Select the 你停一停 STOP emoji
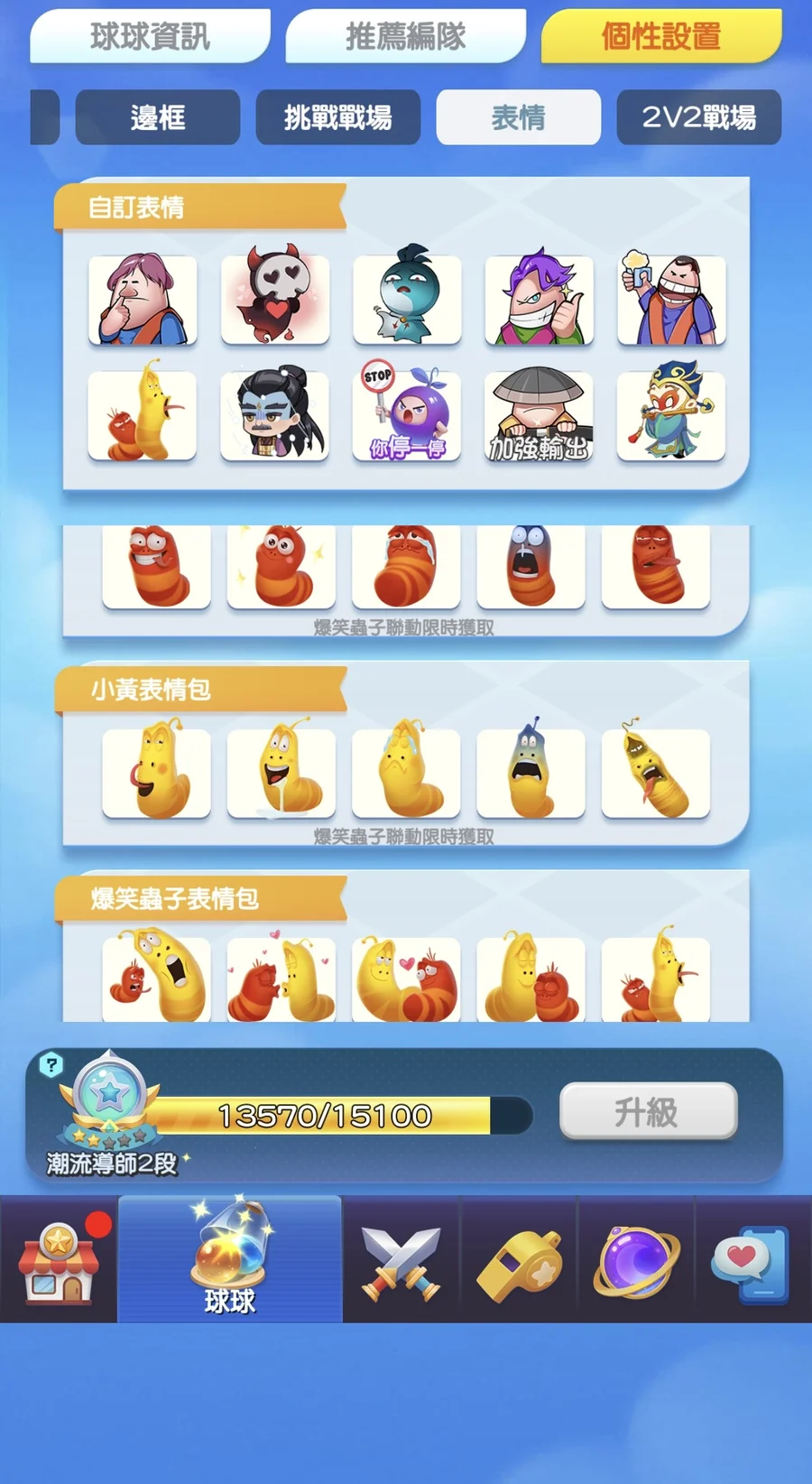Image resolution: width=812 pixels, height=1484 pixels. click(407, 414)
